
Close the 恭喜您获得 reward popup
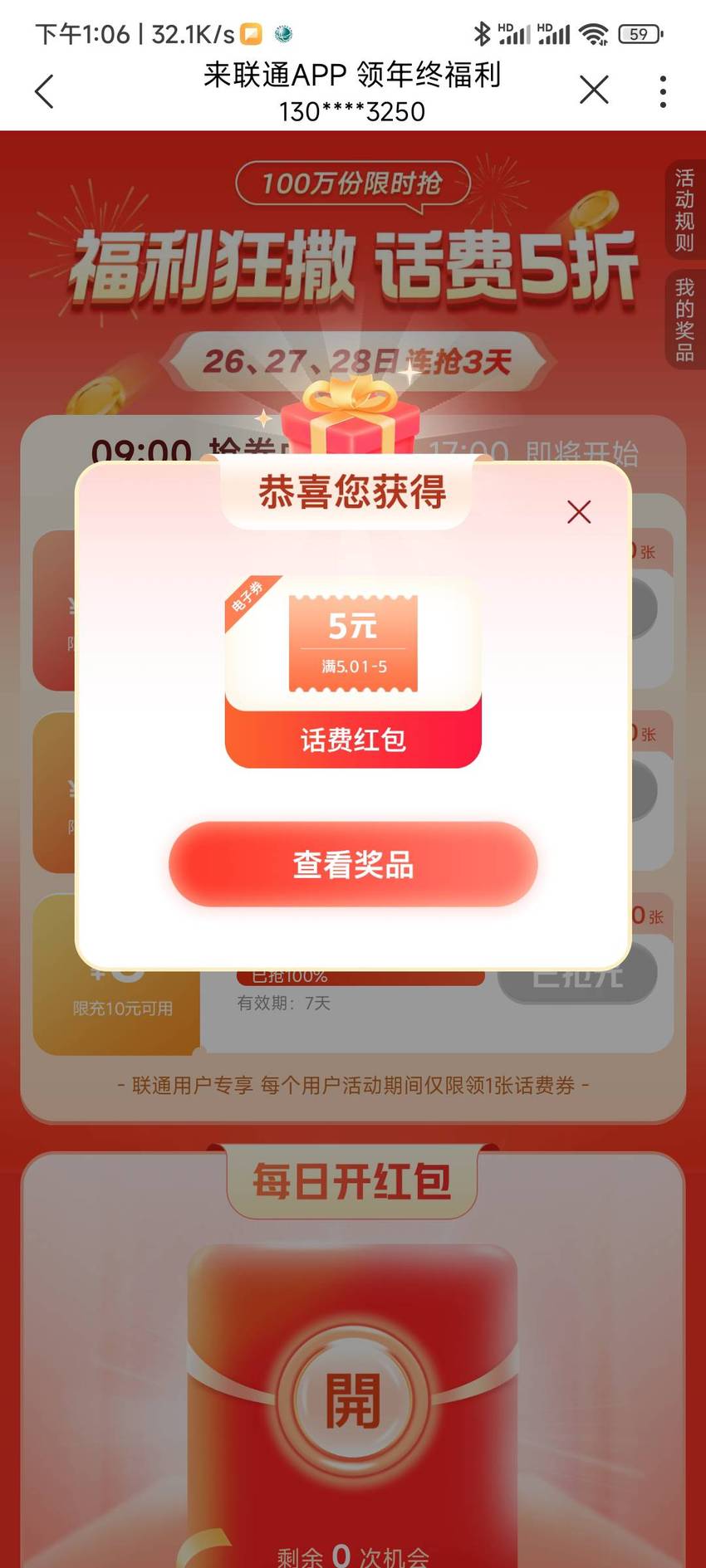pyautogui.click(x=579, y=511)
